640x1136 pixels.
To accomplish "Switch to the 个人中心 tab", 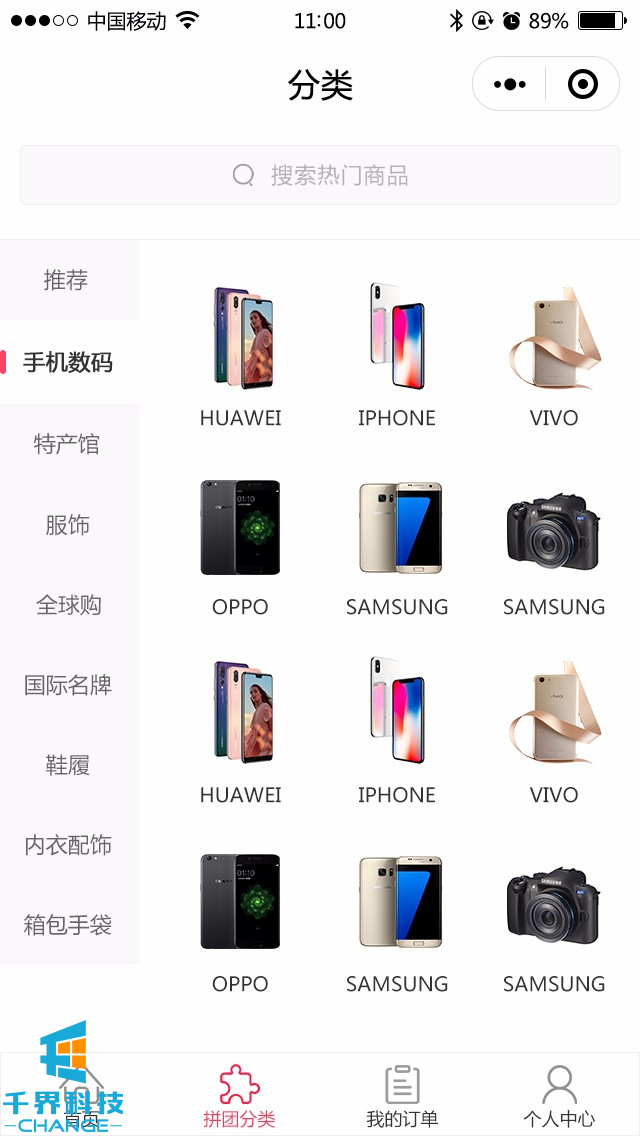I will (x=559, y=1097).
